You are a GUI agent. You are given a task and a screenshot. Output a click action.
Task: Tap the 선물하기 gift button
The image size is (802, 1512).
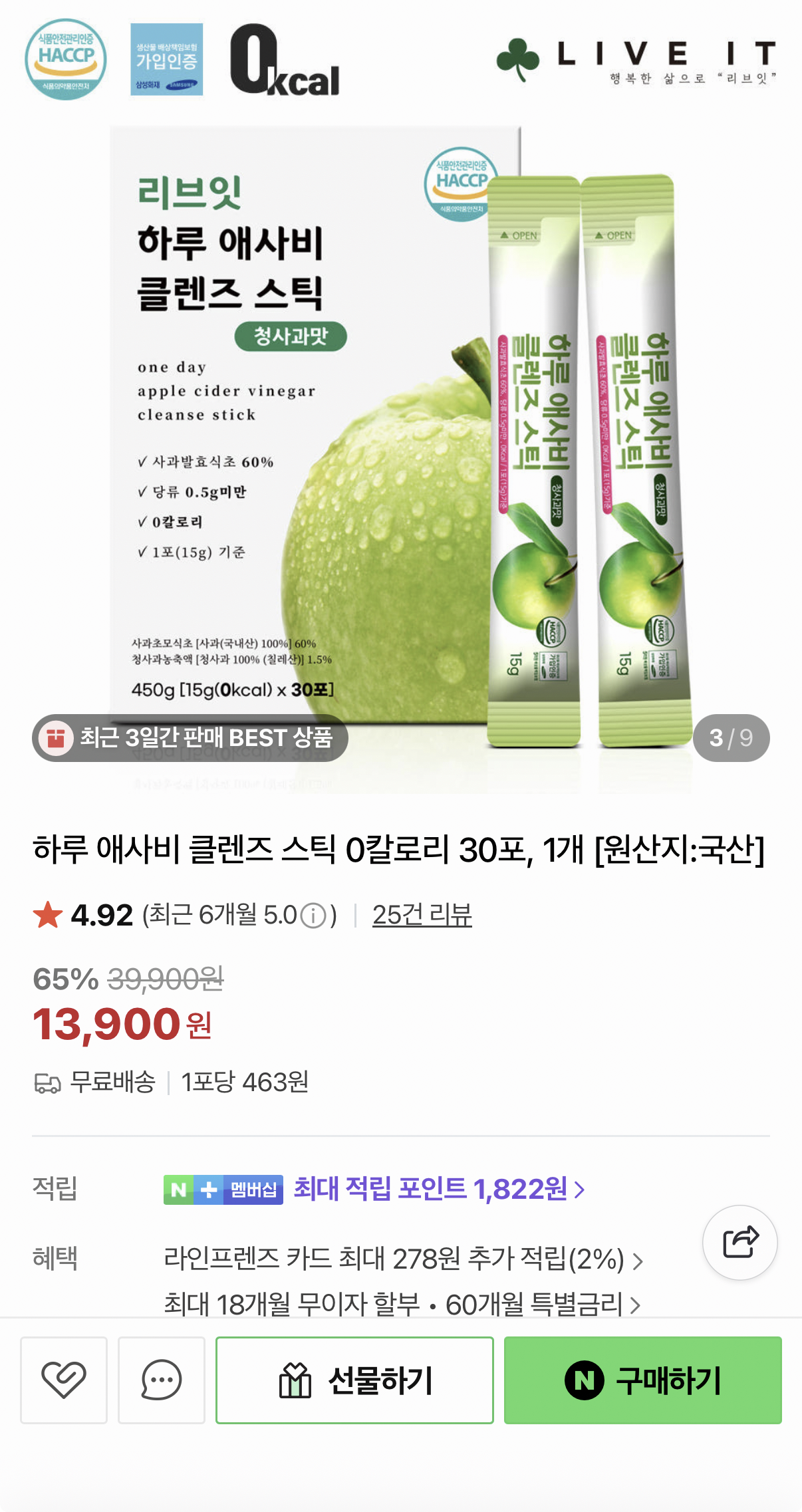click(x=354, y=1380)
